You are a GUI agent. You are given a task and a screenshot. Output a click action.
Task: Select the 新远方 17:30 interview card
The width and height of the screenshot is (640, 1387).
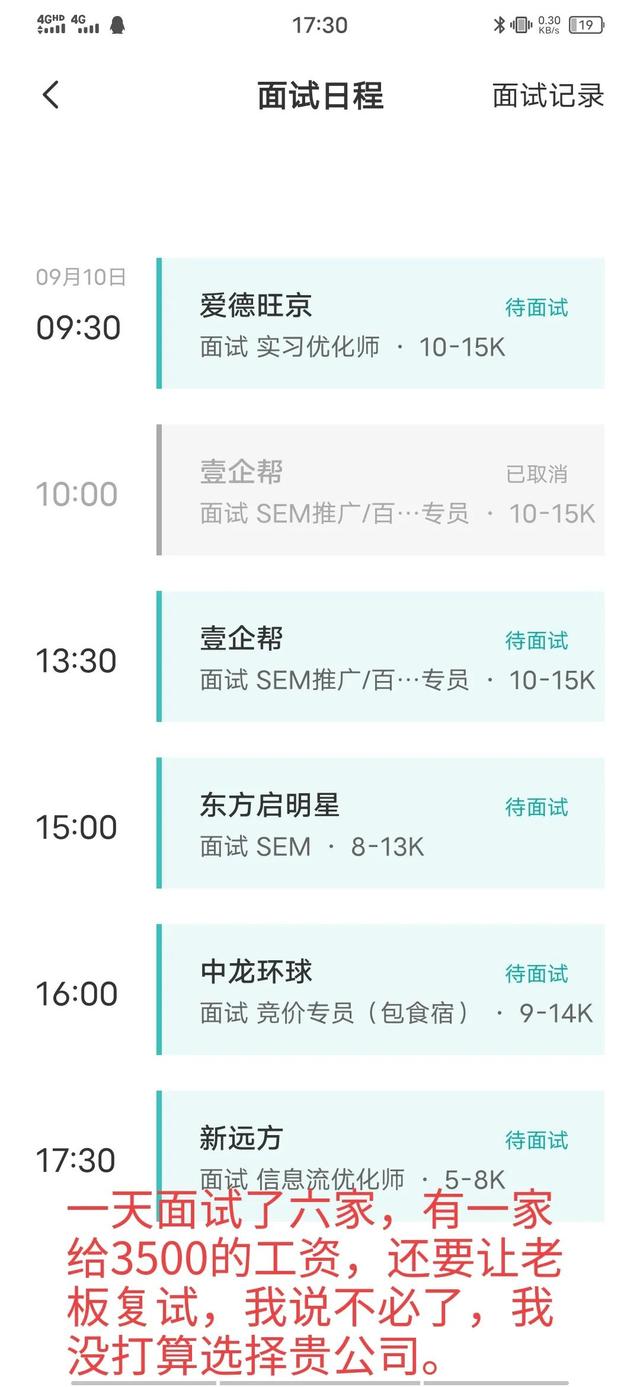[x=381, y=1156]
